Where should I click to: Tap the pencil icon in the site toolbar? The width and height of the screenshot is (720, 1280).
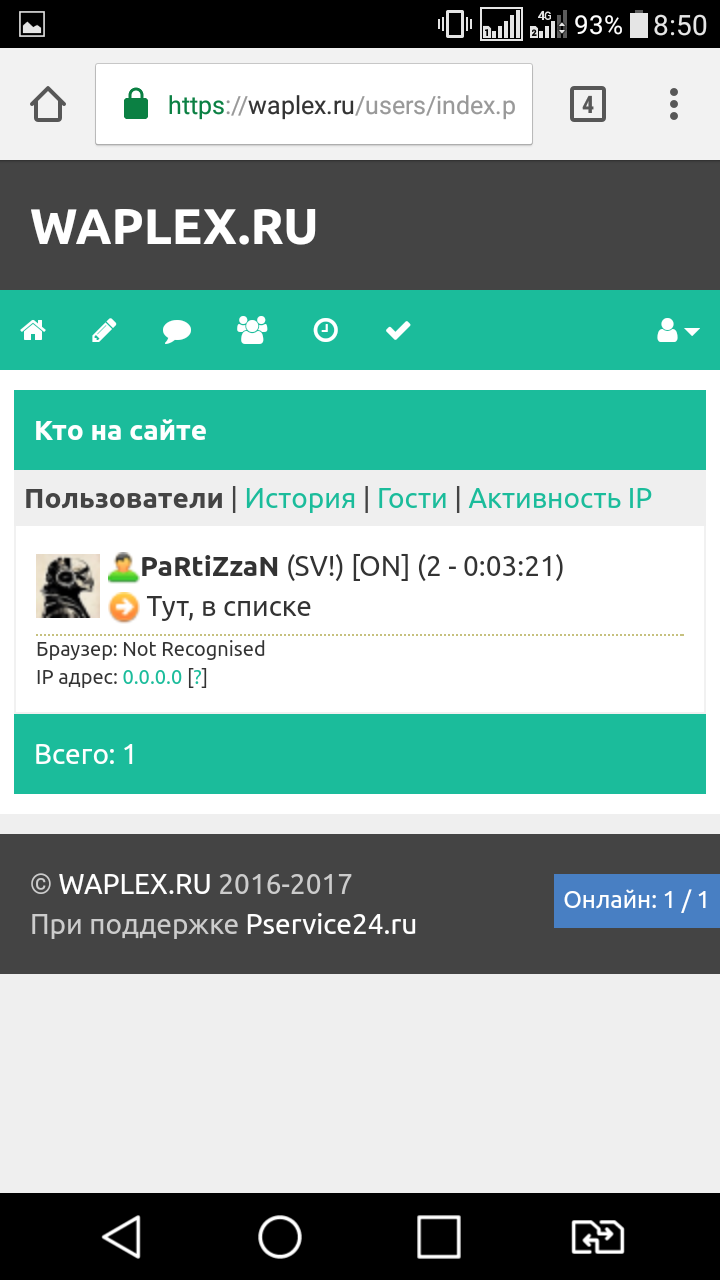click(104, 330)
